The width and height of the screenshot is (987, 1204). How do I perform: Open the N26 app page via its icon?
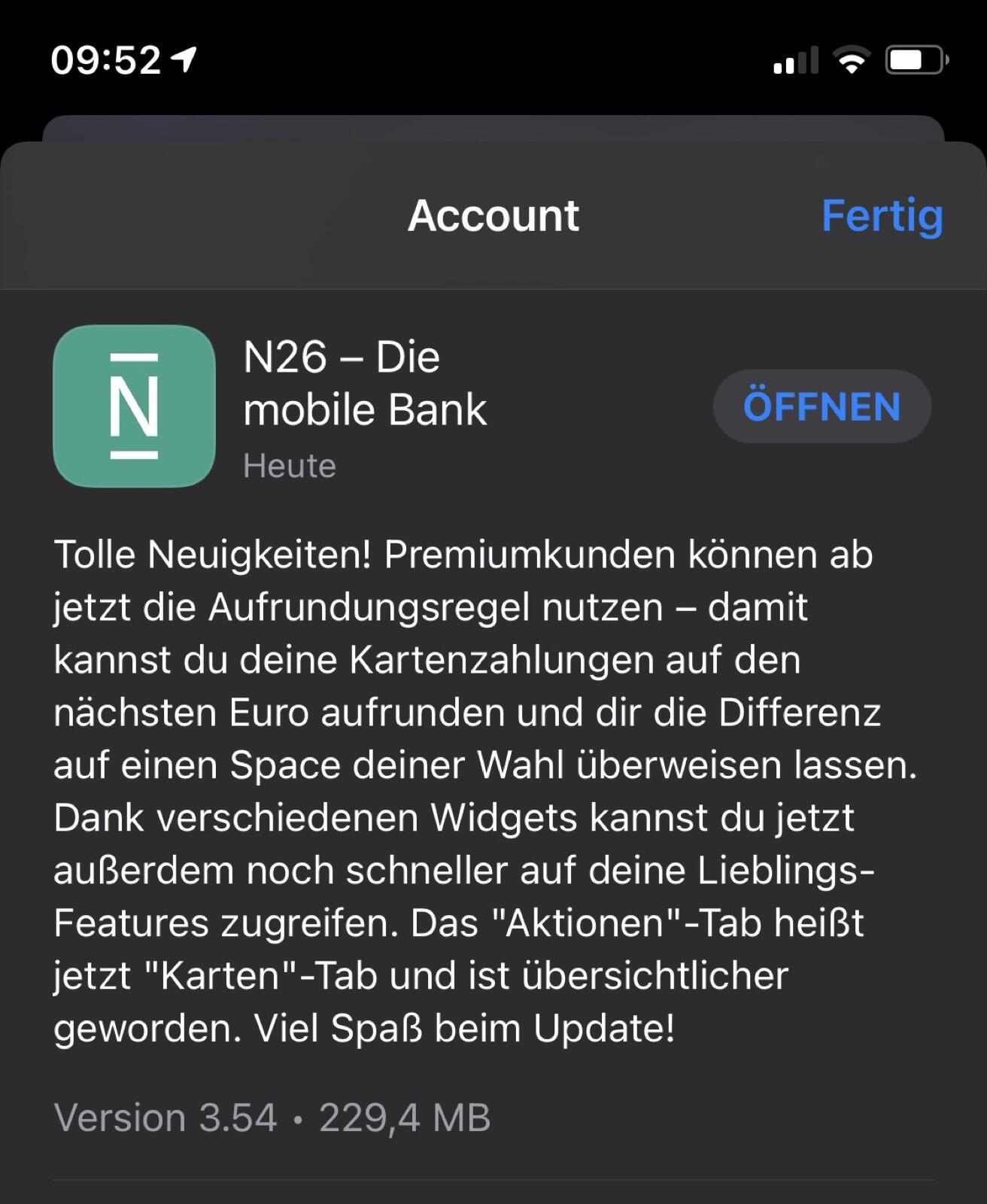pos(134,406)
